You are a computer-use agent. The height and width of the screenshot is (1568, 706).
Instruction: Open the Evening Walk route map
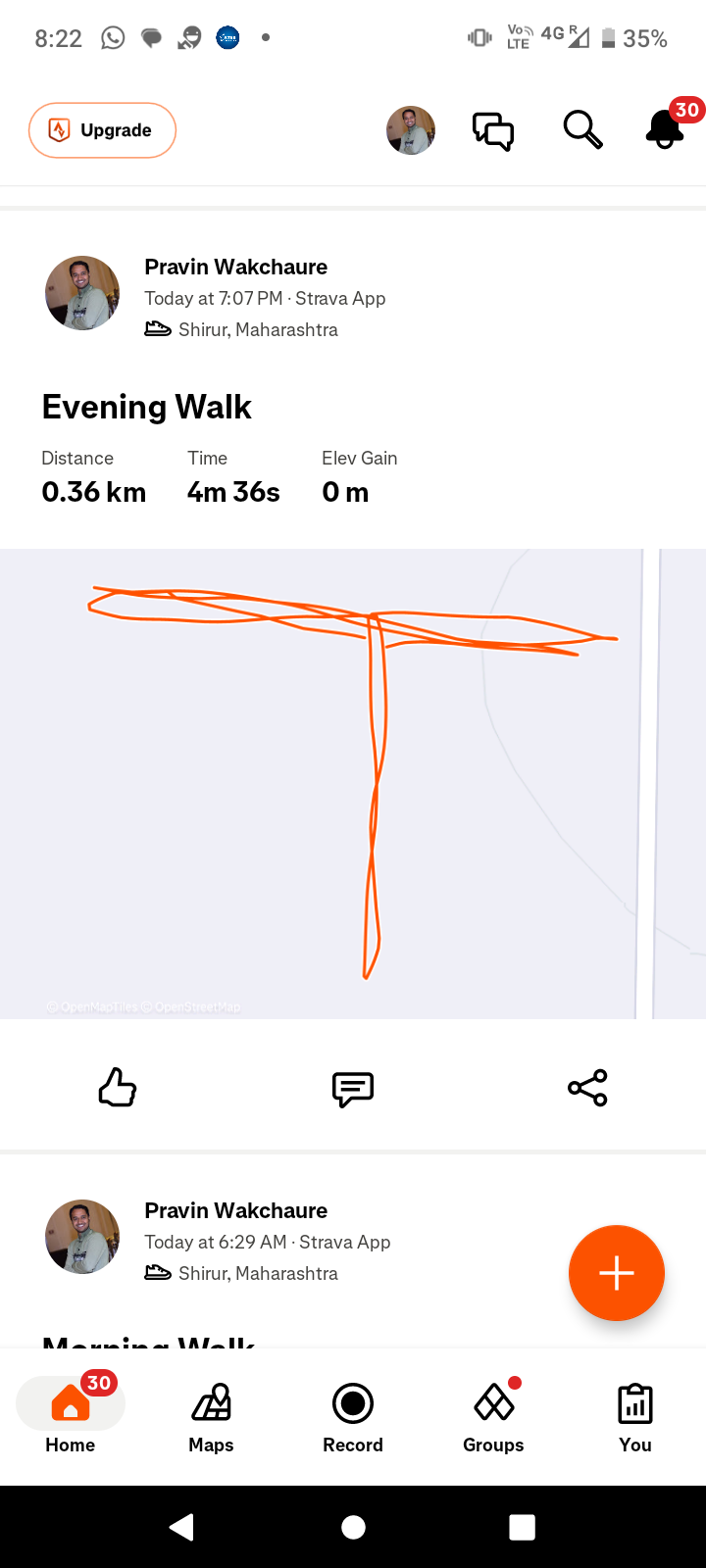tap(353, 784)
